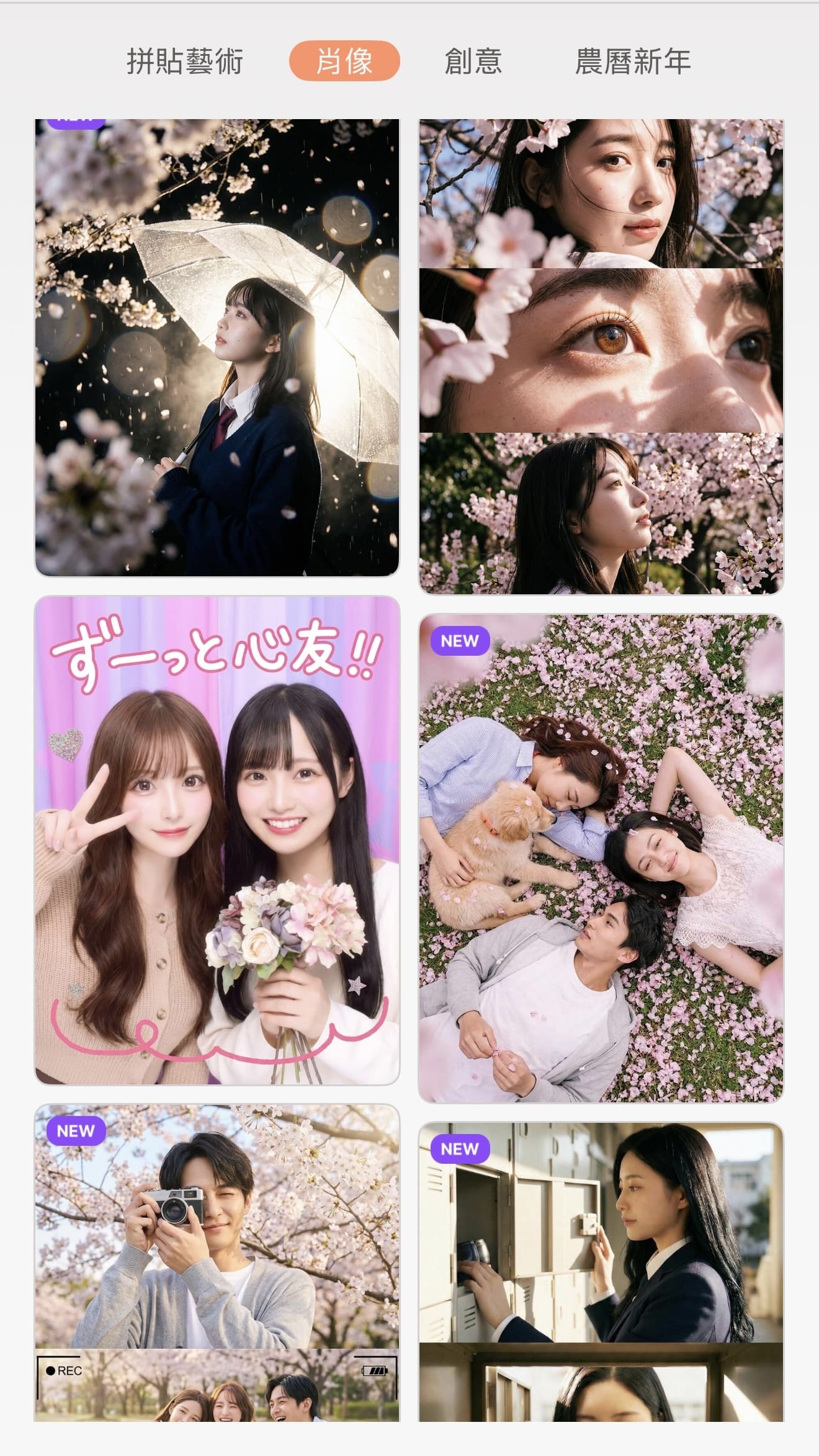Open the 創意 tab
This screenshot has height=1456, width=819.
tap(473, 61)
